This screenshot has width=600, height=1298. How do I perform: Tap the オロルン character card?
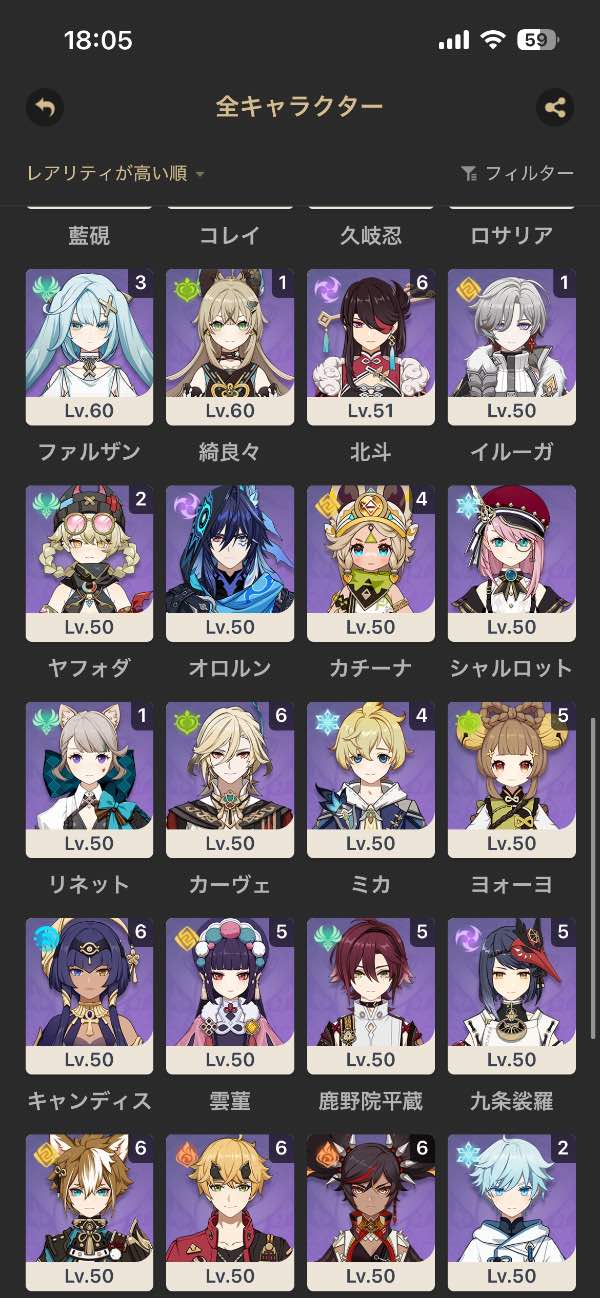(230, 562)
